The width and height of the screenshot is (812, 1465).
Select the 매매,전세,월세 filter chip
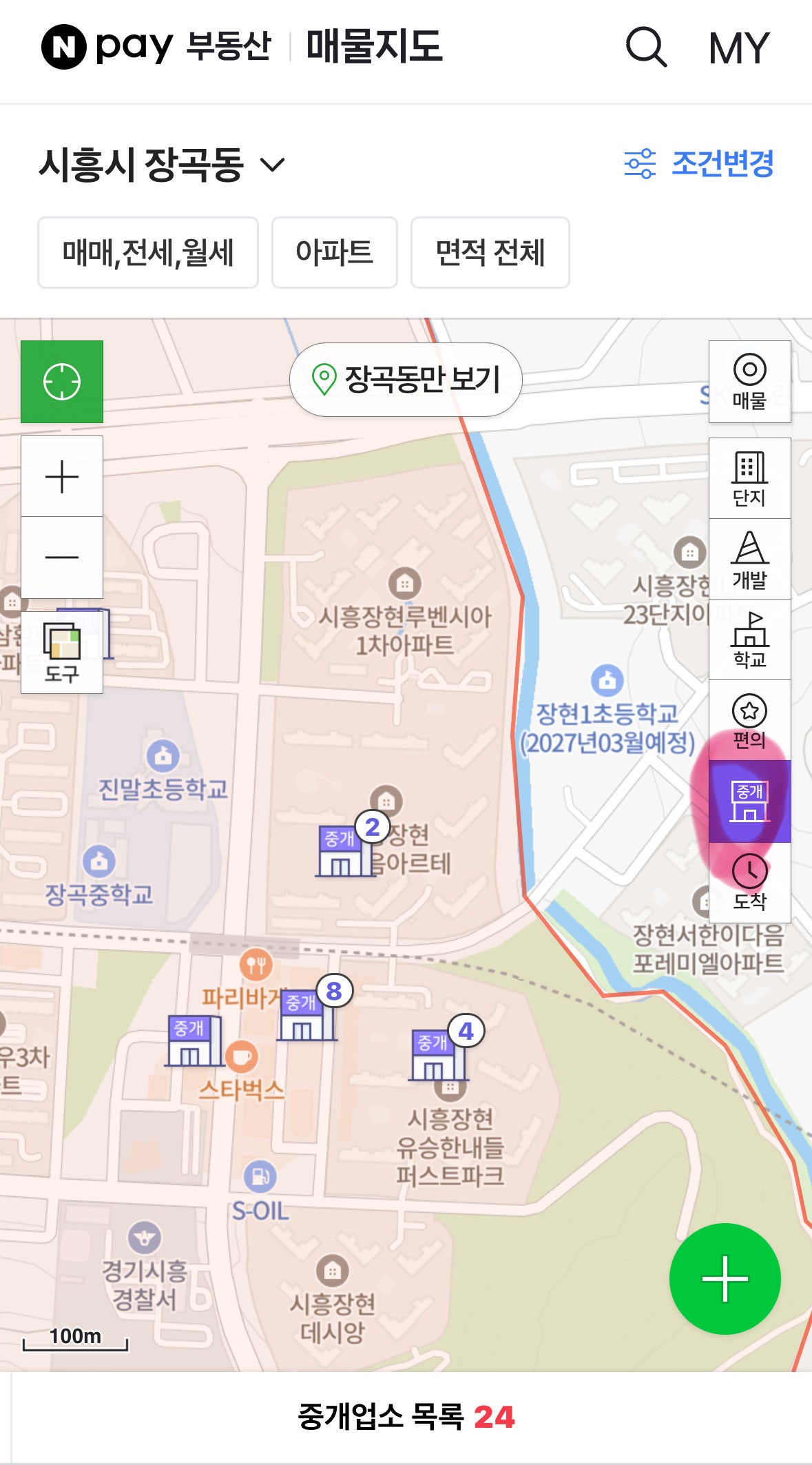click(148, 253)
